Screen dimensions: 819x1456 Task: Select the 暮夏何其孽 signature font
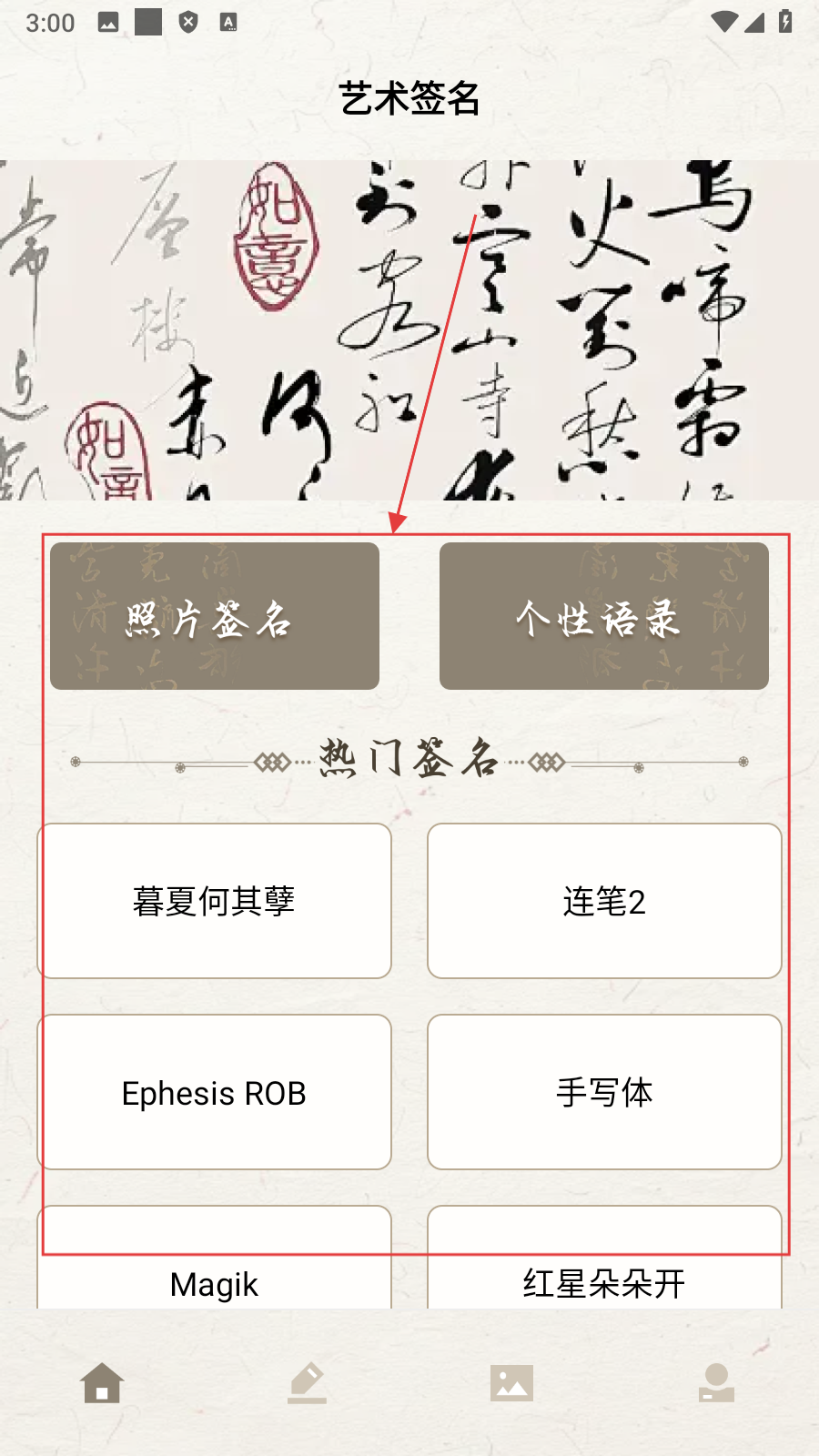tap(214, 901)
